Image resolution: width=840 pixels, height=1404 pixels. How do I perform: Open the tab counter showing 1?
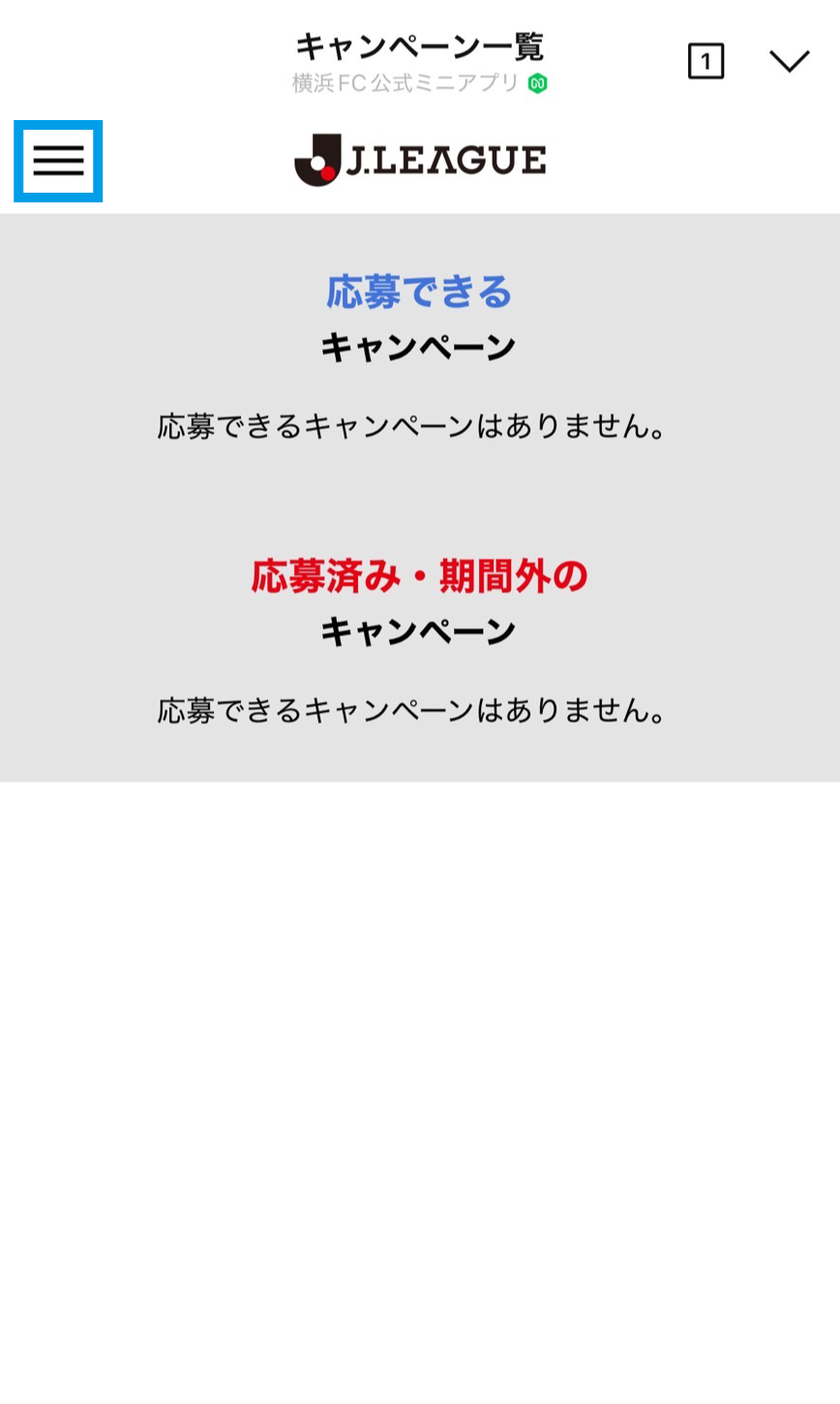705,62
